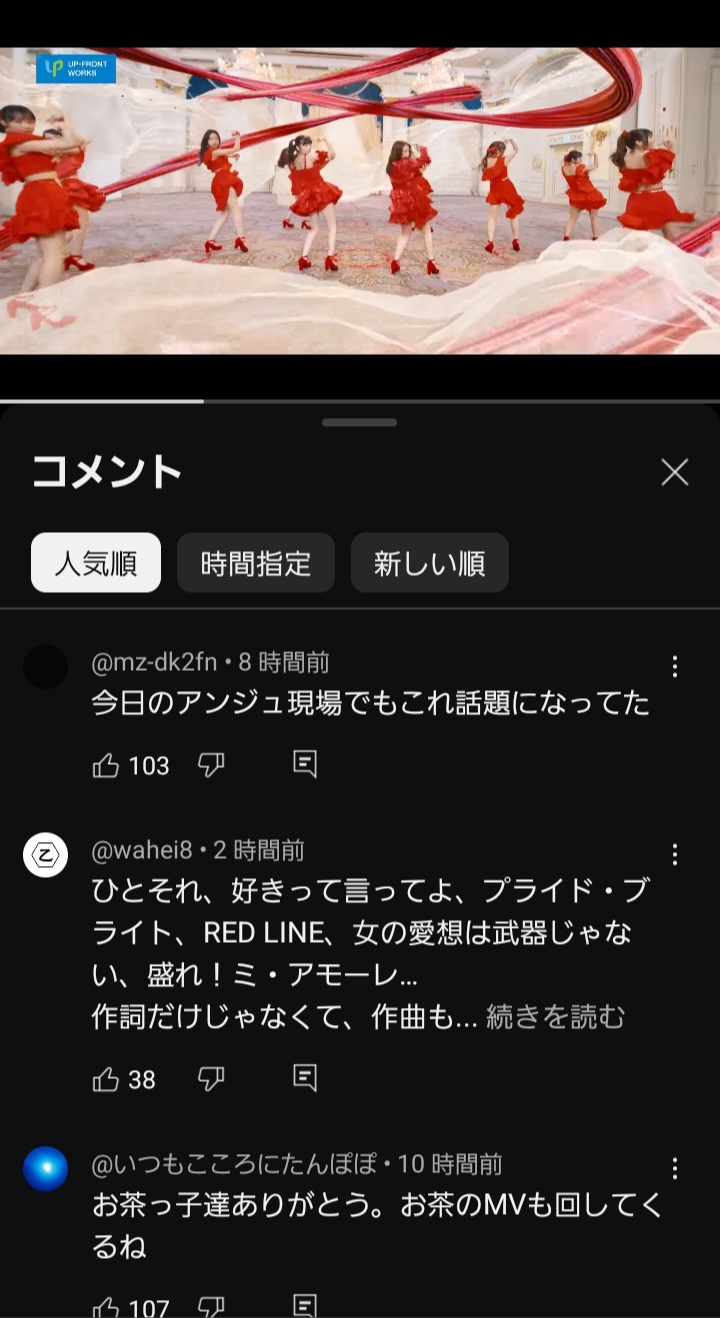Switch to the 時間指定 chip
The height and width of the screenshot is (1318, 720).
[256, 563]
